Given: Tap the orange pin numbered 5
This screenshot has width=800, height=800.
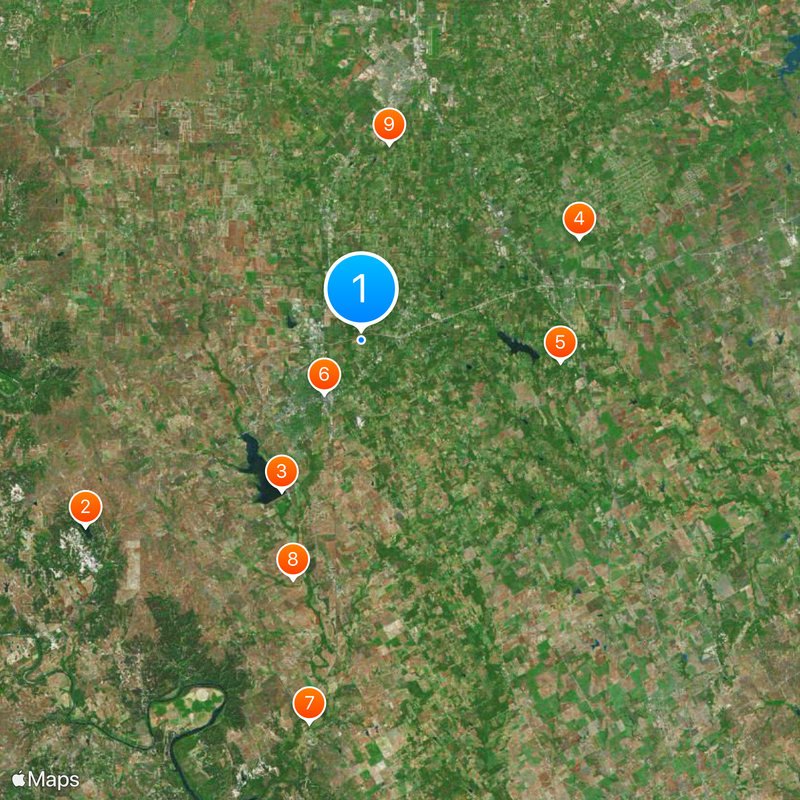Looking at the screenshot, I should click(560, 343).
